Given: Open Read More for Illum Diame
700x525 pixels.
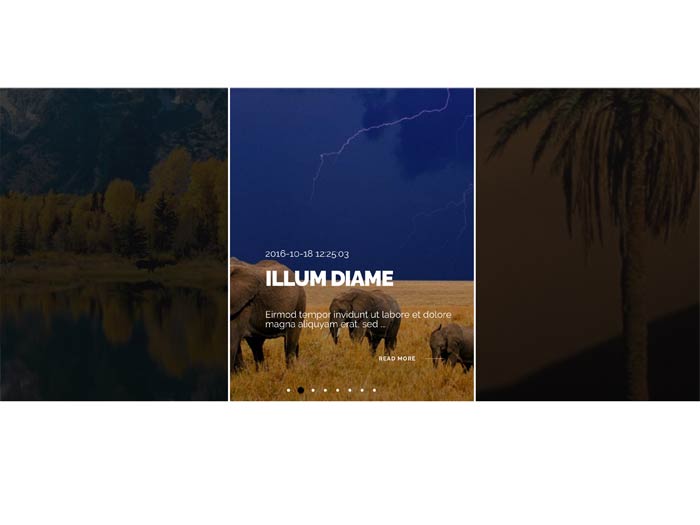Looking at the screenshot, I should 398,358.
